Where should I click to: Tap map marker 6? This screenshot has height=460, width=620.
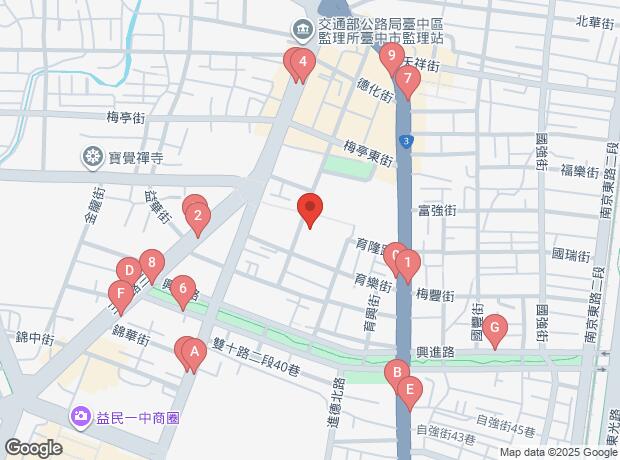(182, 290)
